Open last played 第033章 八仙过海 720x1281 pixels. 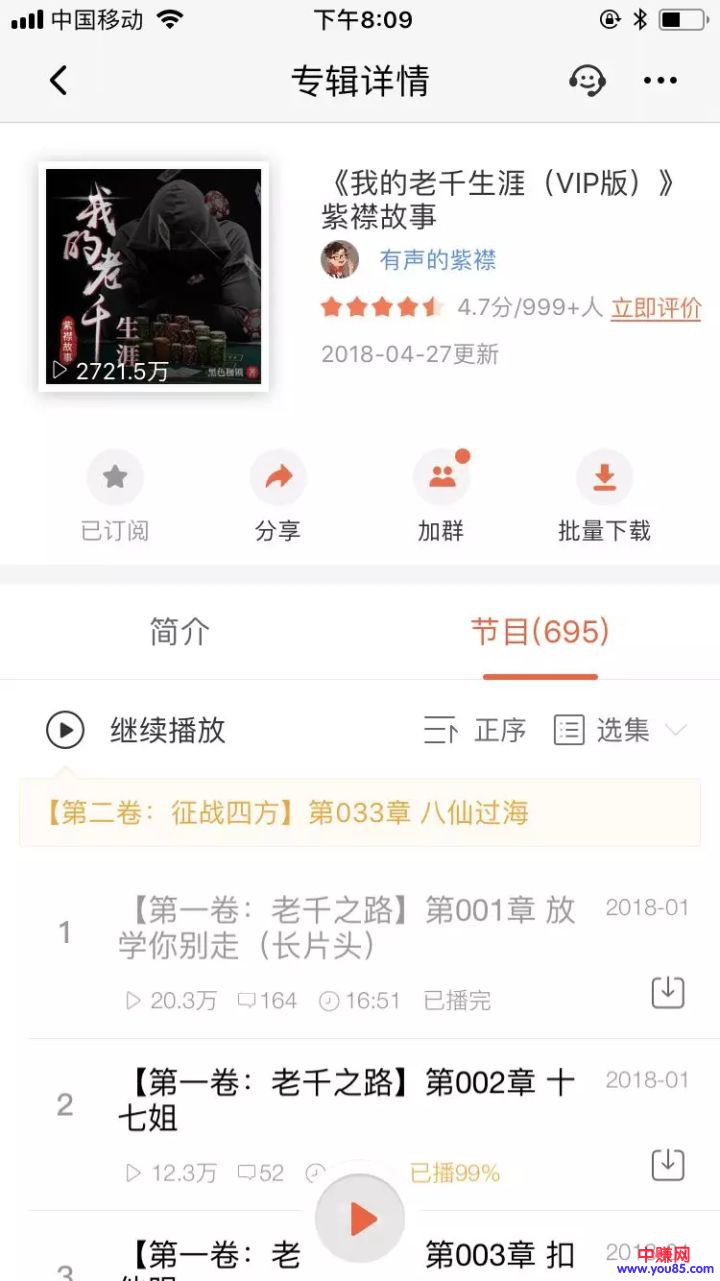tap(360, 812)
